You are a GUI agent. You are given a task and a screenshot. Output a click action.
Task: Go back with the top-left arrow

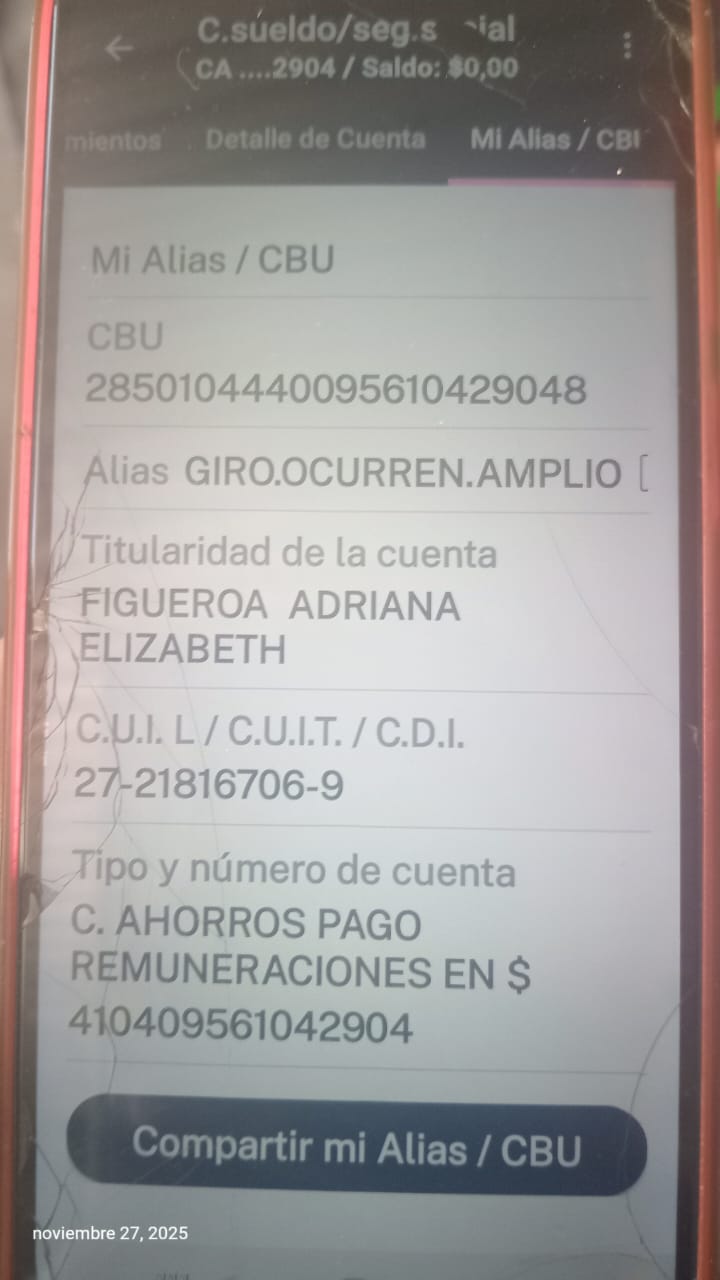(x=120, y=48)
